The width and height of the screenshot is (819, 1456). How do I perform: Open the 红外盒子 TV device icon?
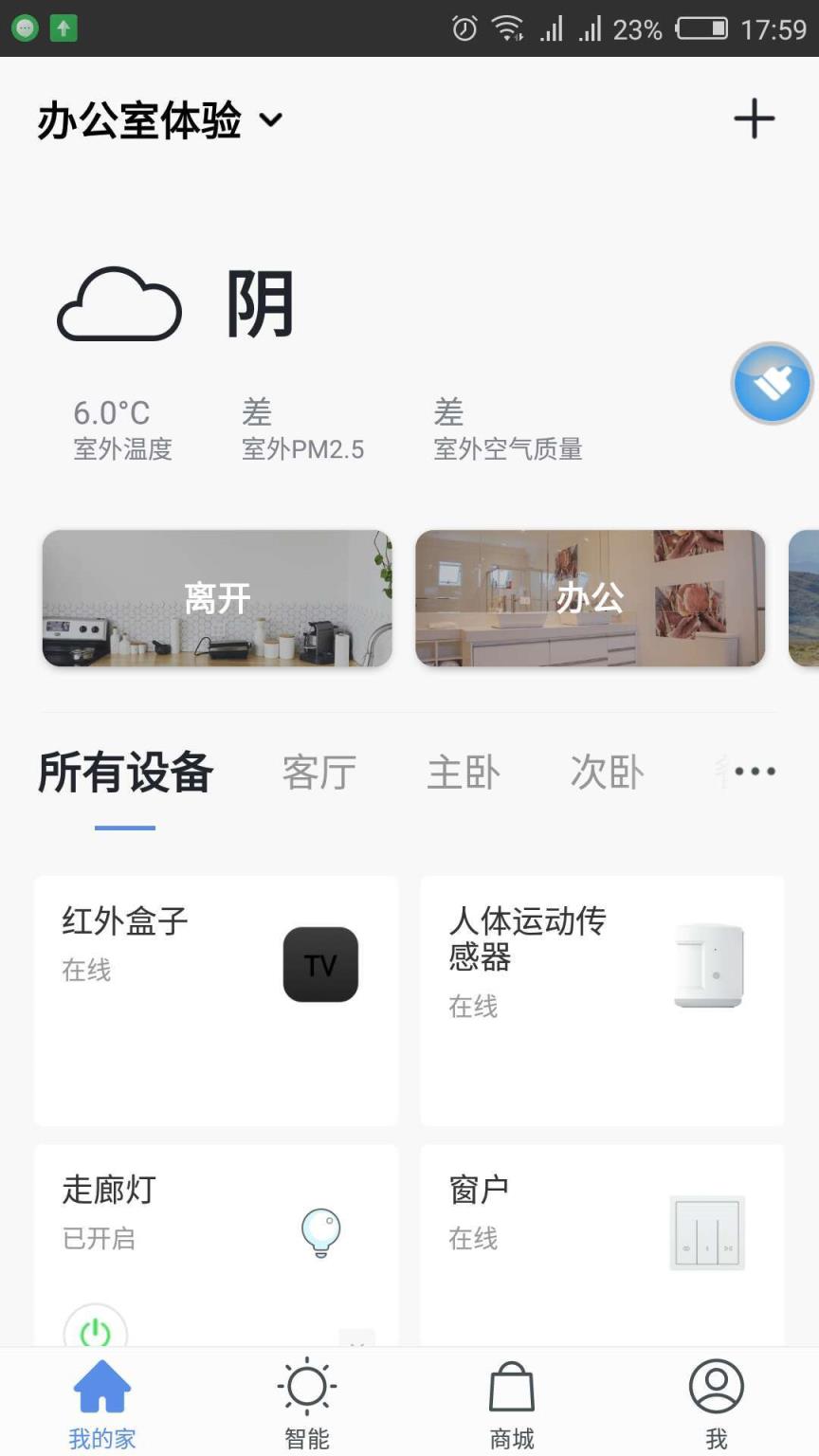(x=320, y=964)
